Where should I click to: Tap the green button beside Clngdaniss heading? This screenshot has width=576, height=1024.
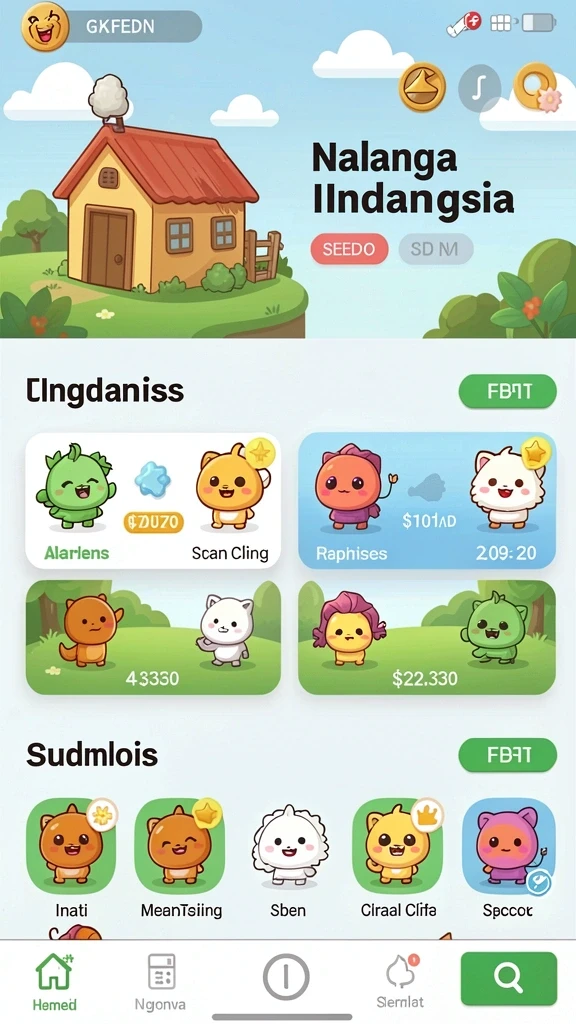point(507,391)
